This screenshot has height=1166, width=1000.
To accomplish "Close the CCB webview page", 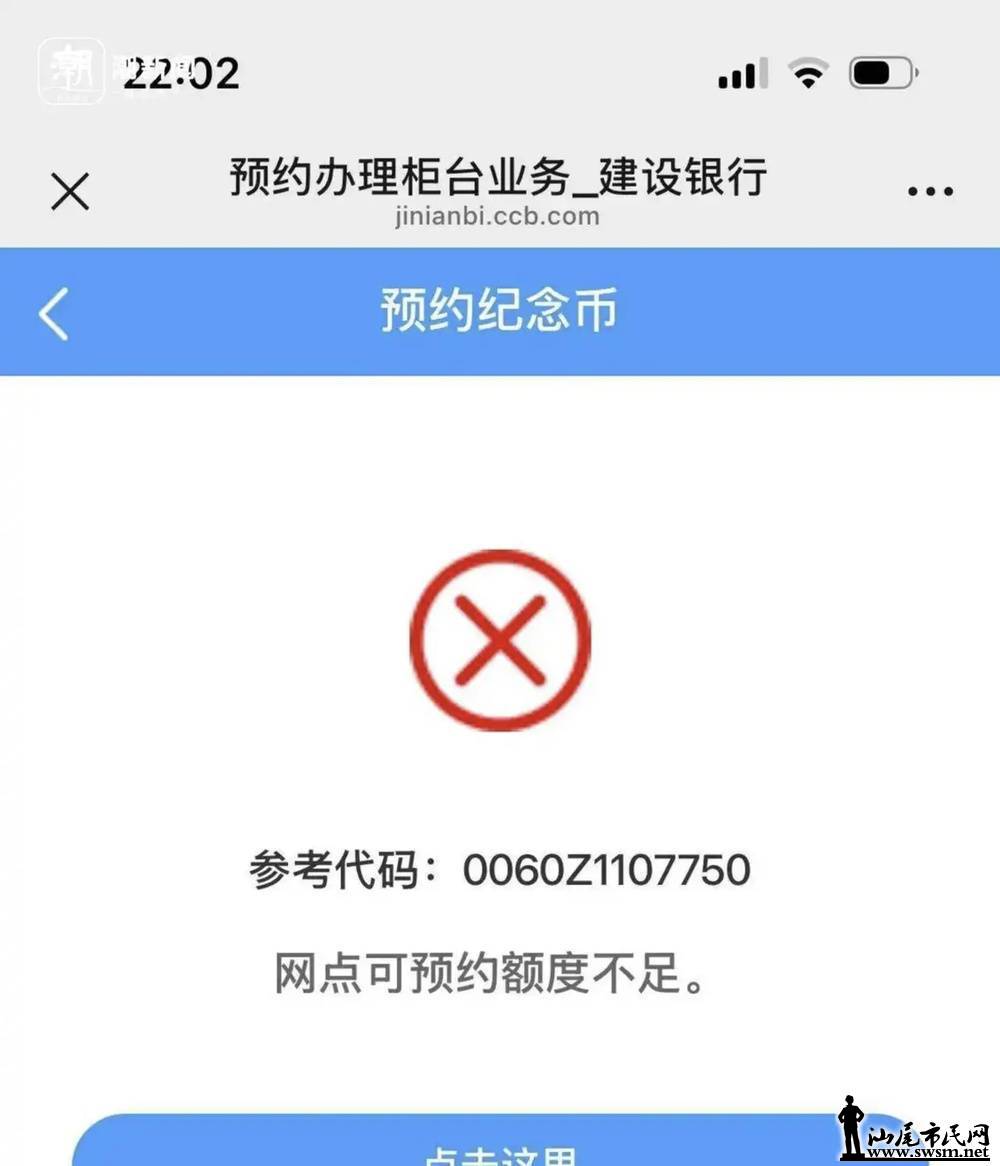I will coord(70,191).
